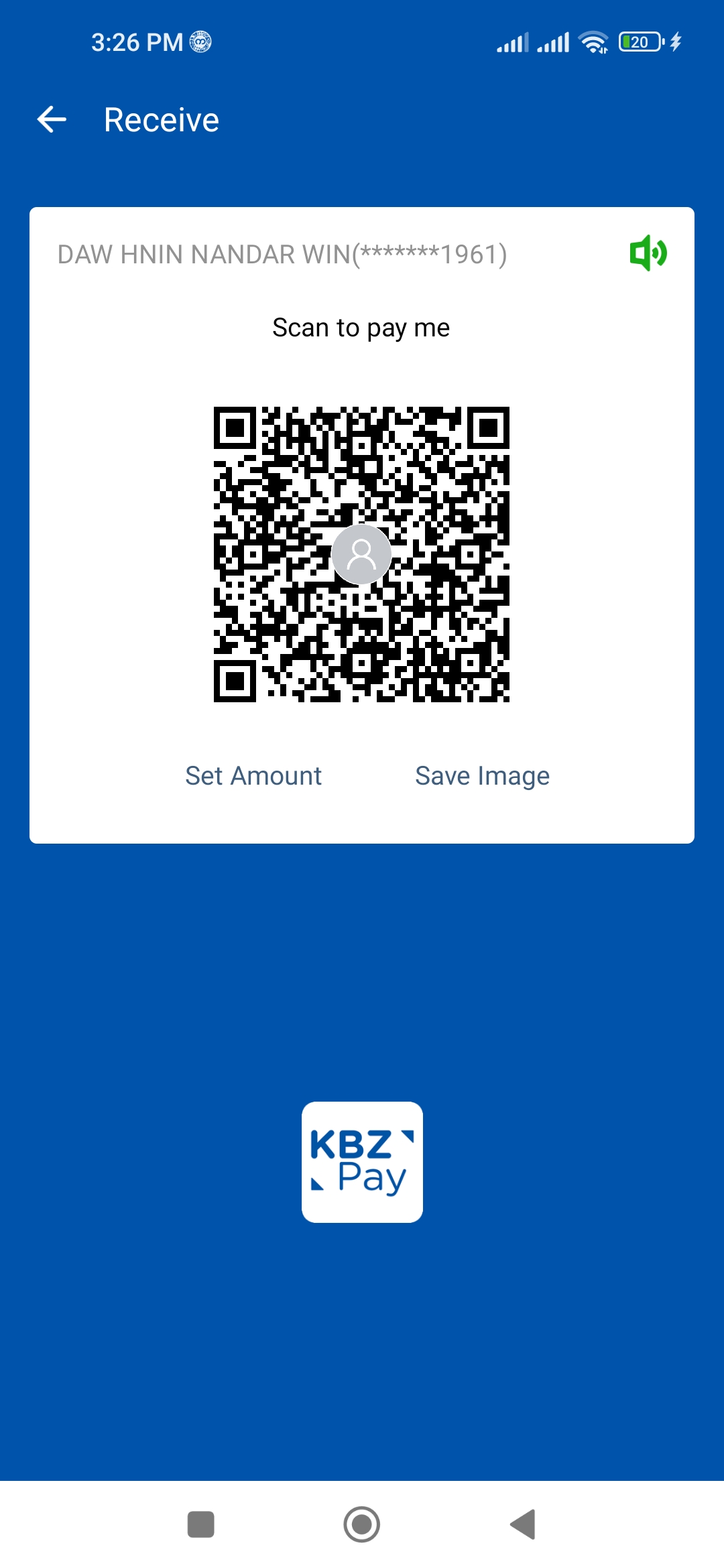Viewport: 724px width, 1568px height.
Task: Tap Set Amount
Action: pos(253,776)
